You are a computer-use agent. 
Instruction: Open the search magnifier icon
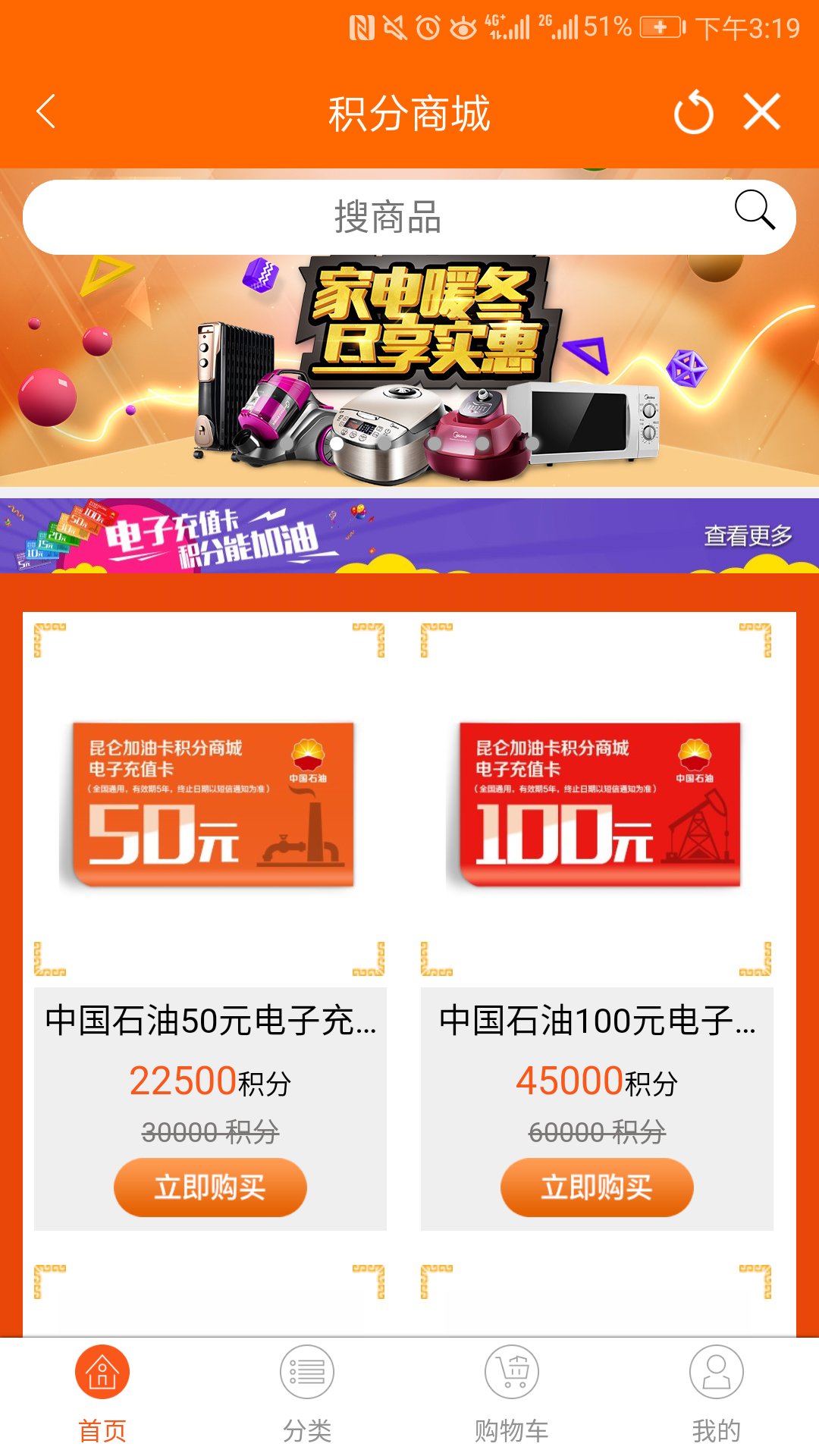tap(755, 213)
